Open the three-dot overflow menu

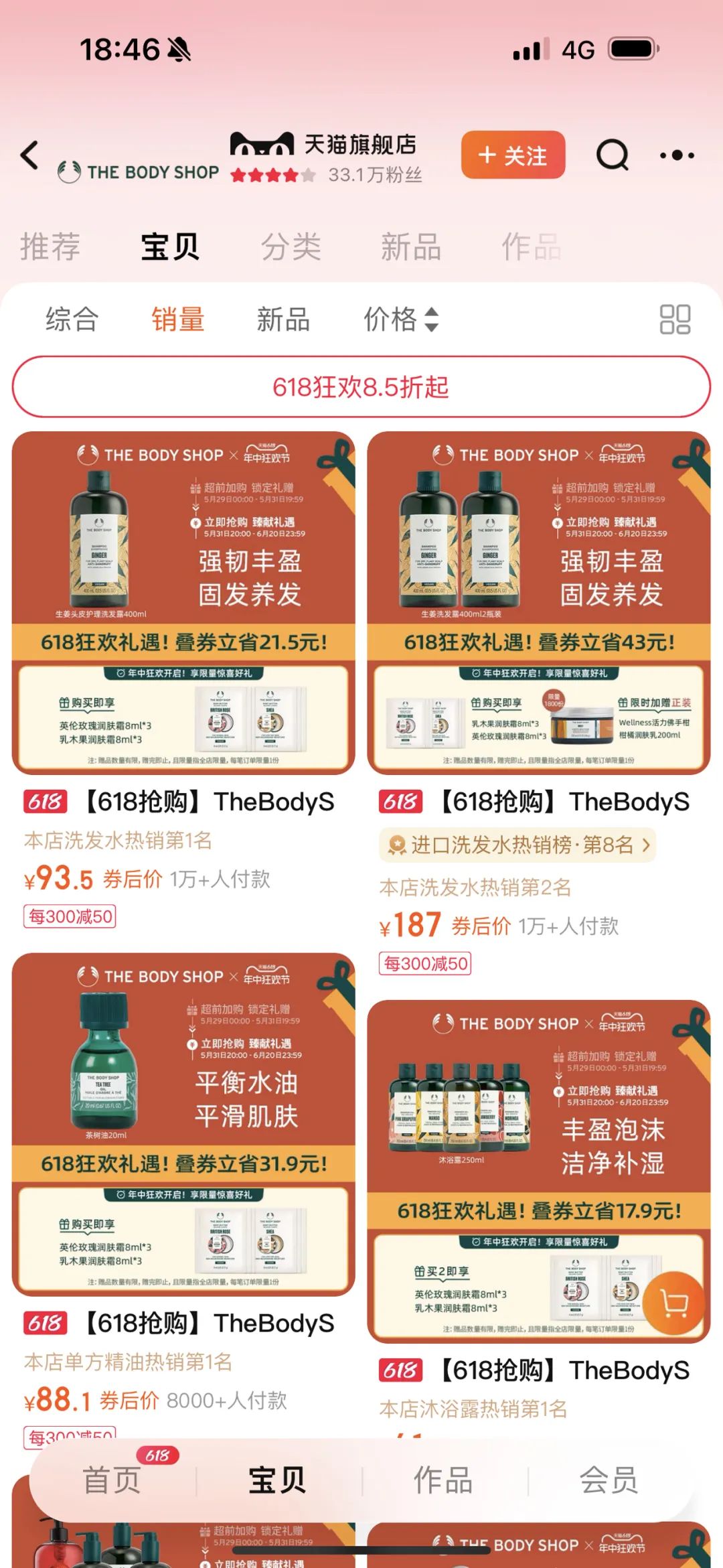click(x=676, y=155)
